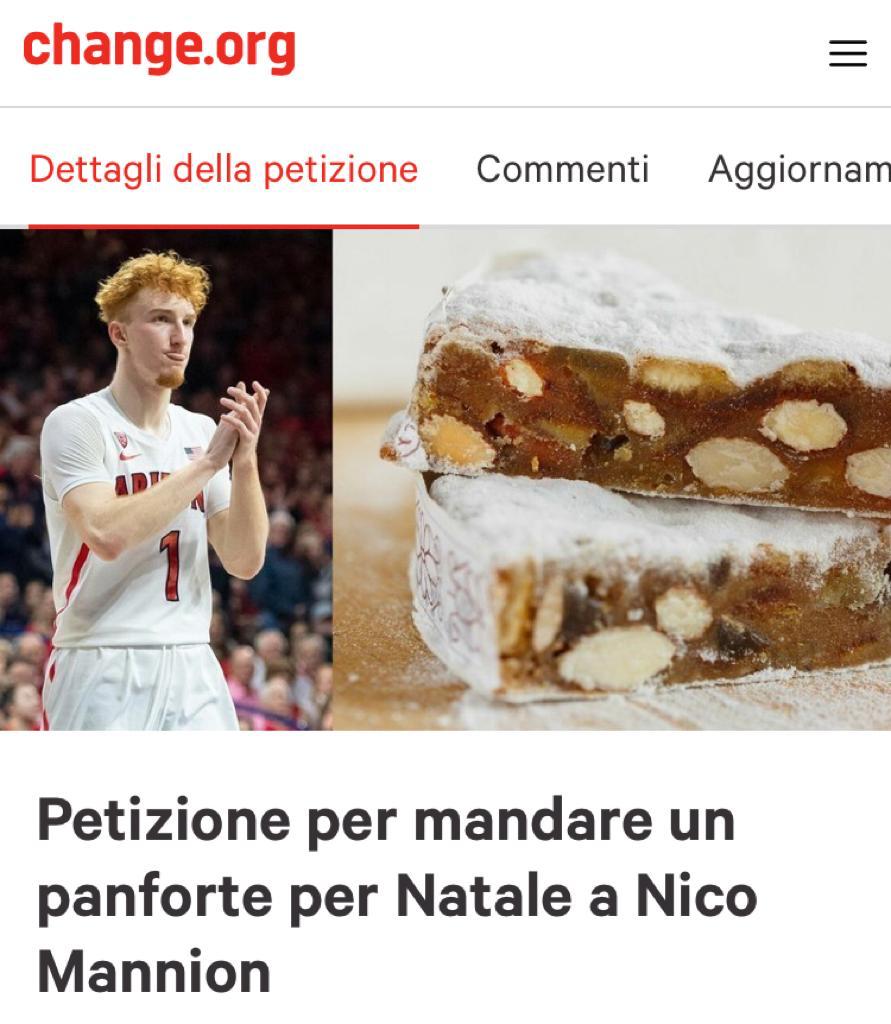891x1024 pixels.
Task: Switch to the Commenti tab
Action: click(x=562, y=169)
